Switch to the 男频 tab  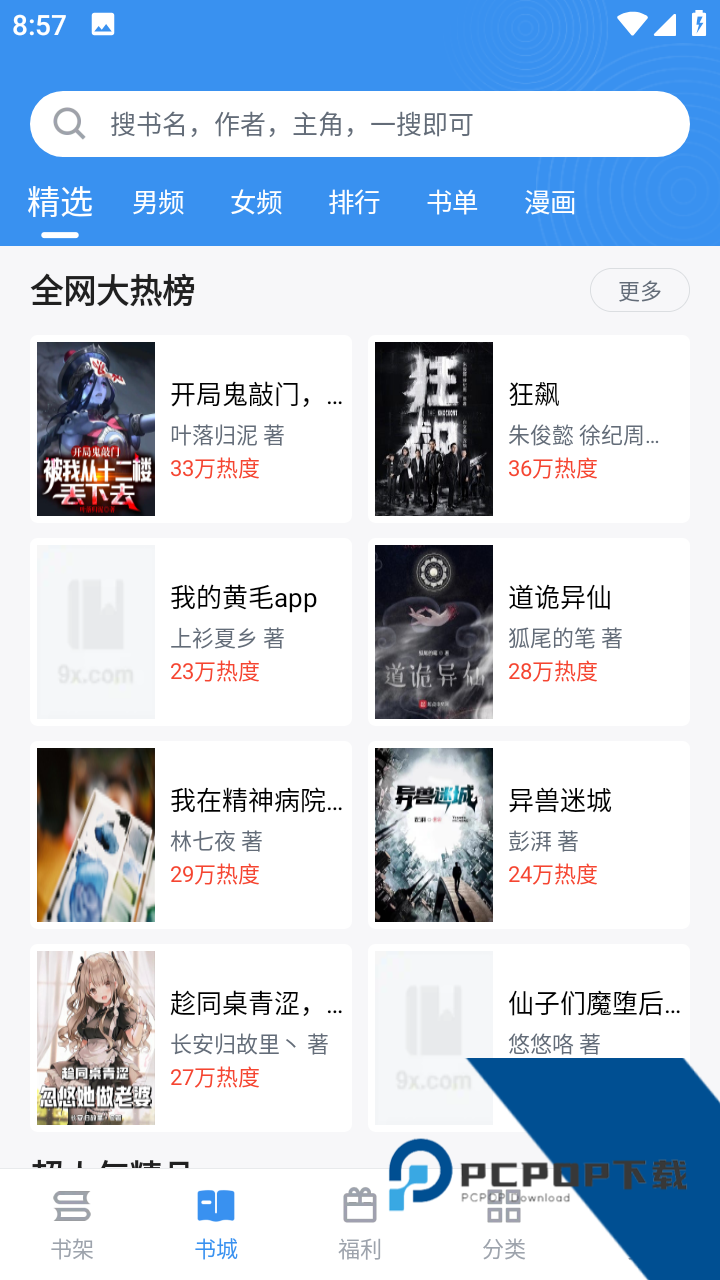click(x=157, y=203)
